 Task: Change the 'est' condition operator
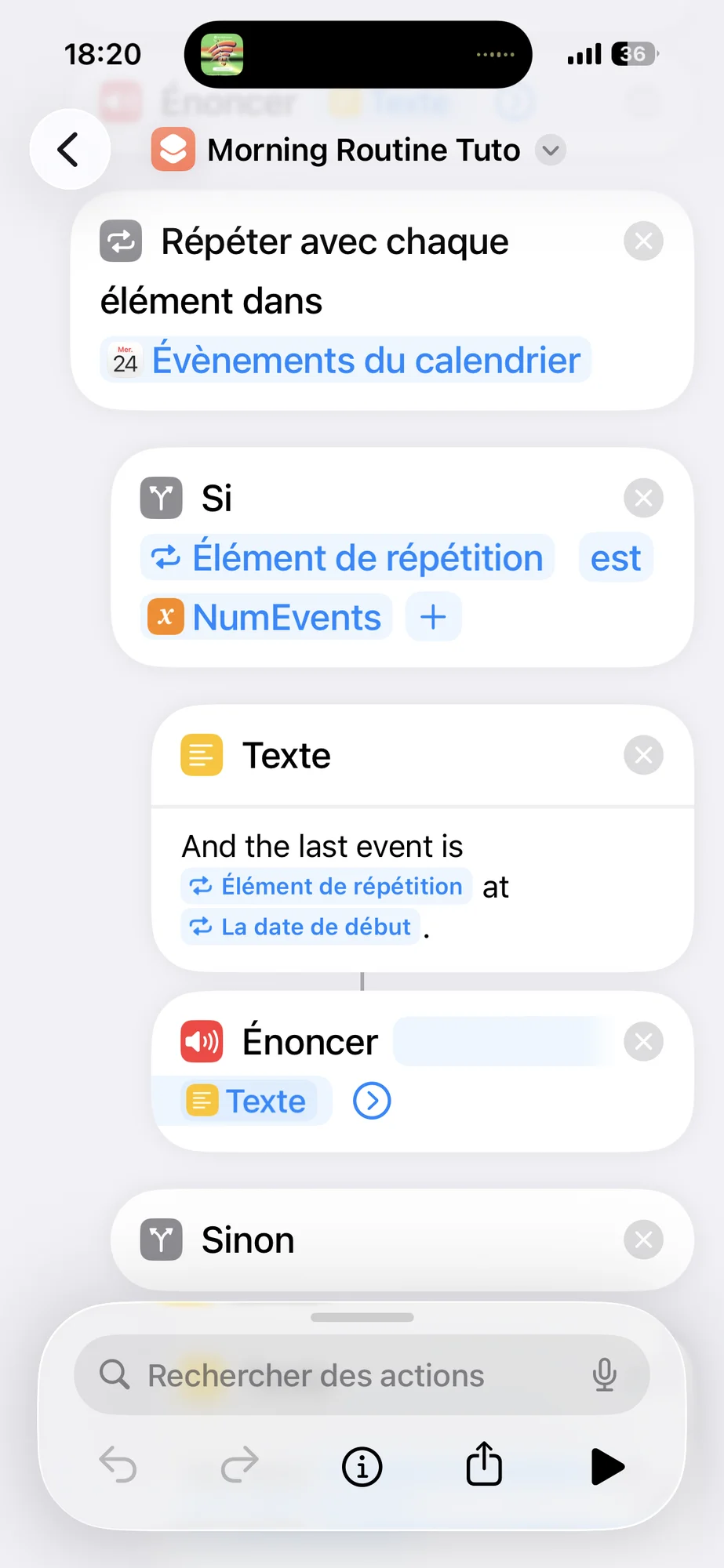click(x=615, y=558)
